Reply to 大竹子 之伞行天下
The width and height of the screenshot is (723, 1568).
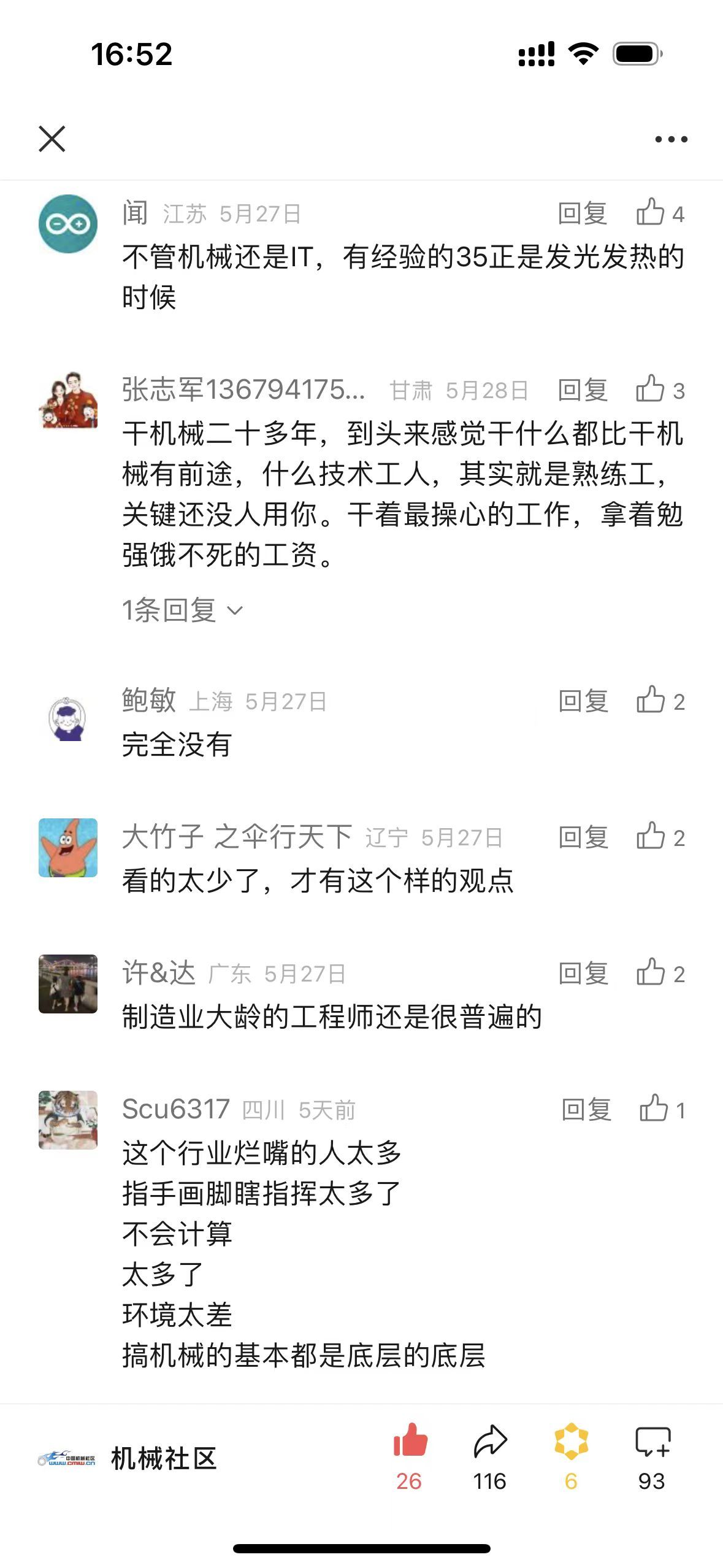(583, 837)
